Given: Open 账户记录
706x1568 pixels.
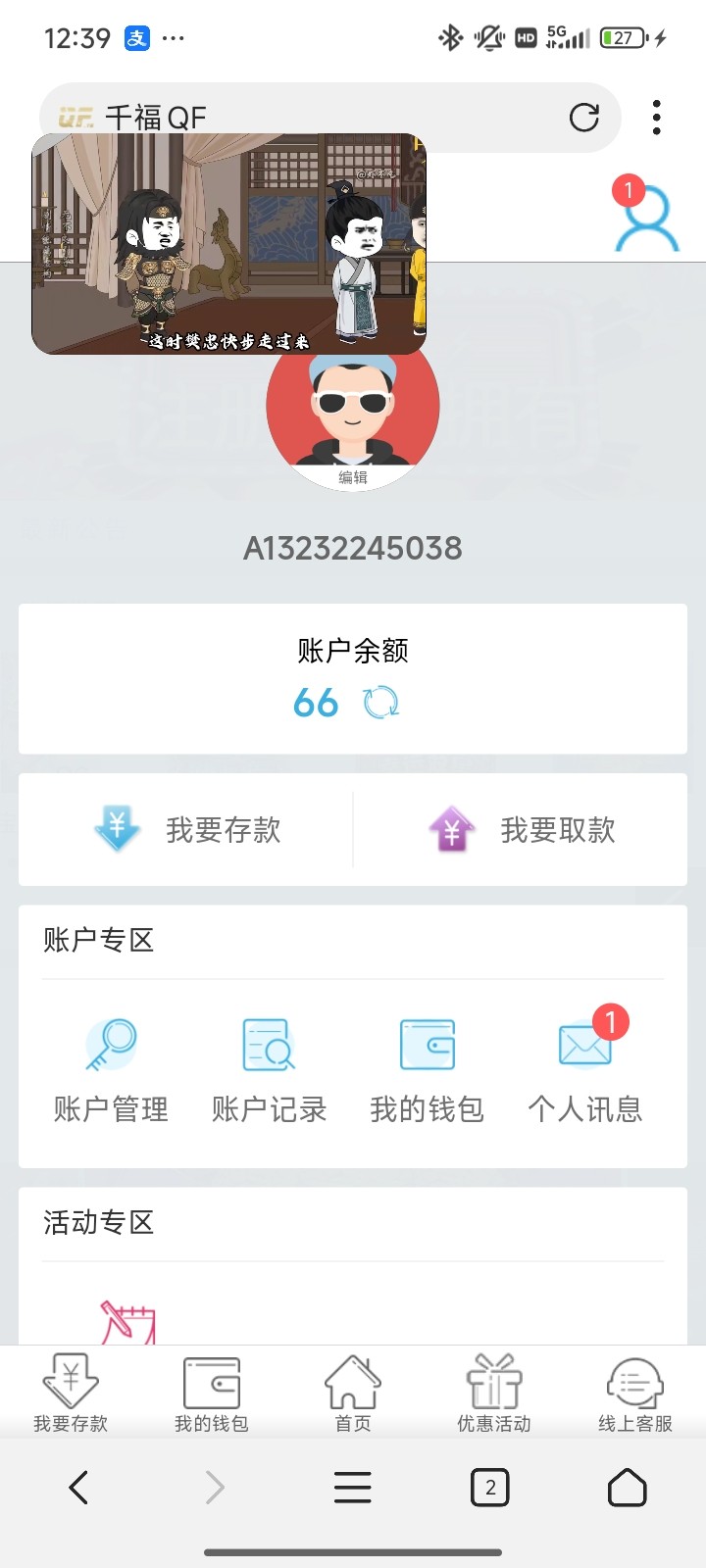Looking at the screenshot, I should pos(269,1070).
